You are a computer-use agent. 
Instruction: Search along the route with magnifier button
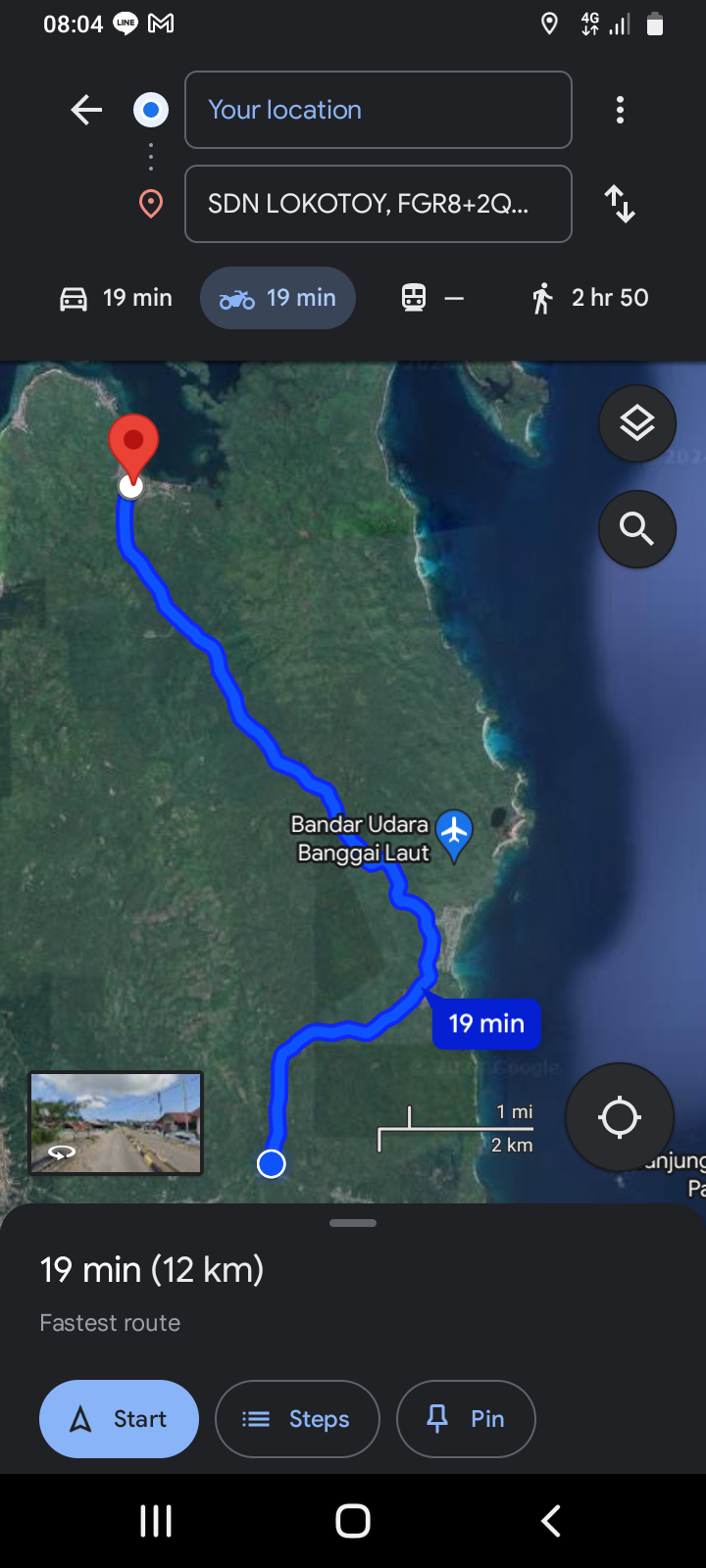coord(637,529)
